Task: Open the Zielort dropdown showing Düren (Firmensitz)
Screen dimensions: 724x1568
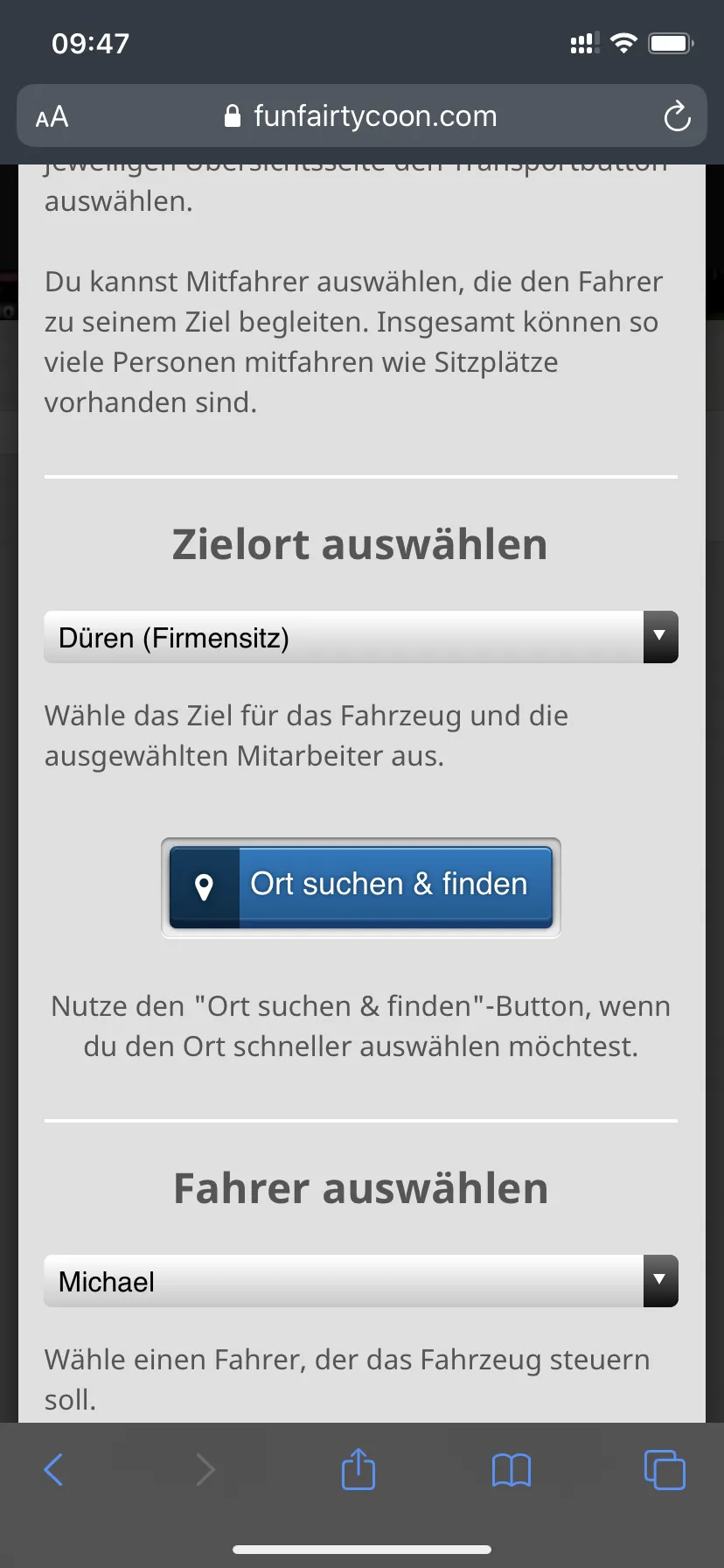Action: (360, 637)
